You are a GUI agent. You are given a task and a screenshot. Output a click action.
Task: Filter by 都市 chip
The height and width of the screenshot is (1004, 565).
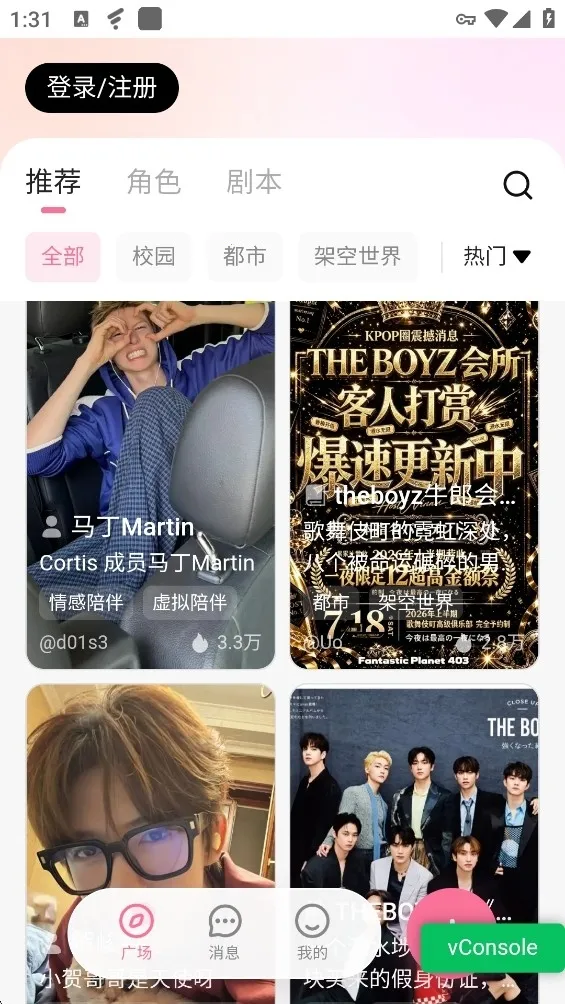point(245,257)
